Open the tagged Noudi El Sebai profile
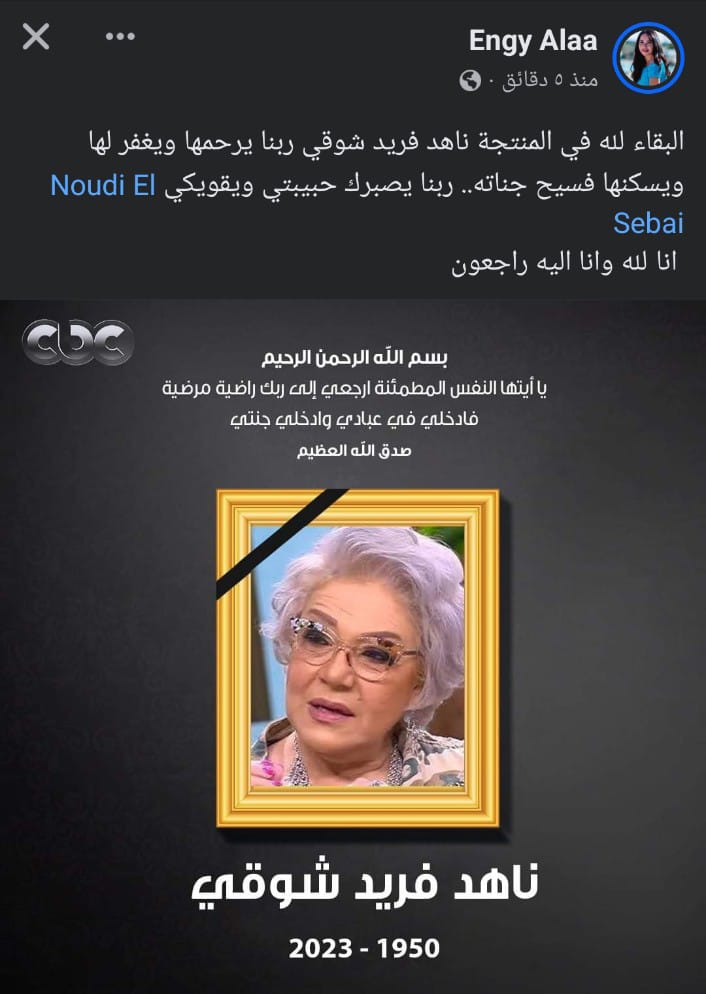This screenshot has width=706, height=994. click(117, 186)
